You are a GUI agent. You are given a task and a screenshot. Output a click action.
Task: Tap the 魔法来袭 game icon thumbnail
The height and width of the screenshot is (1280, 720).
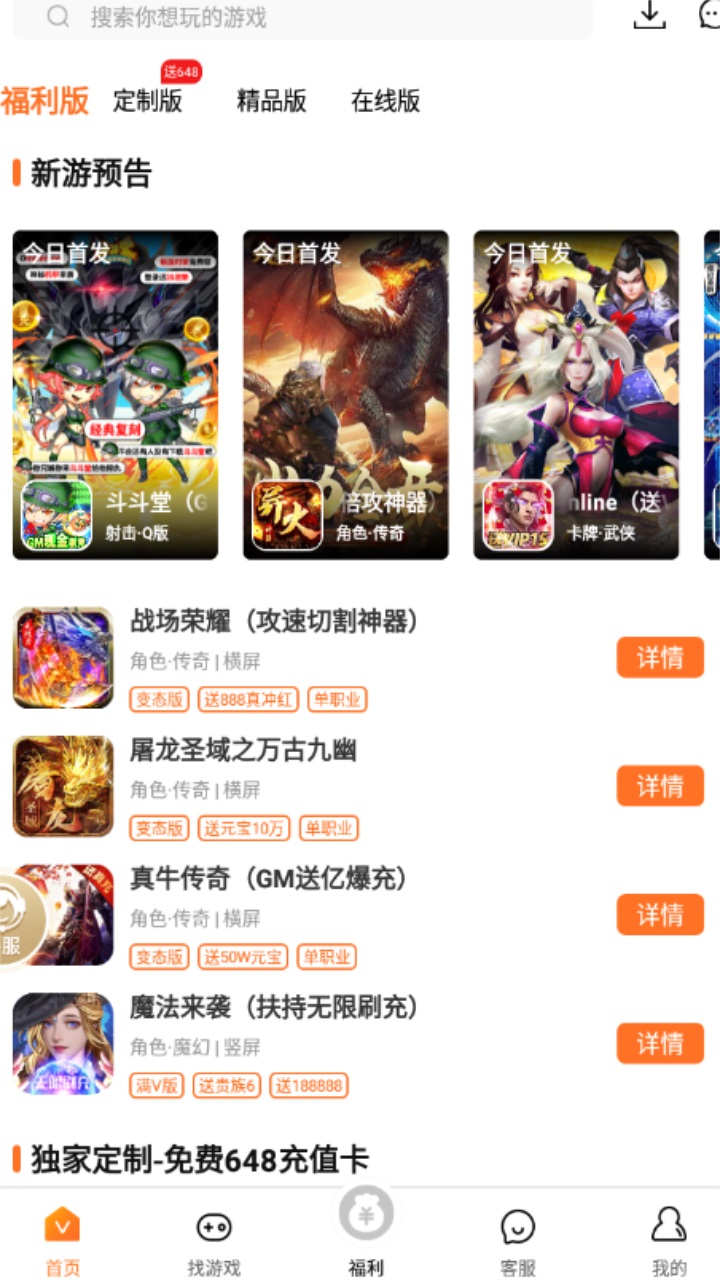[x=62, y=1044]
